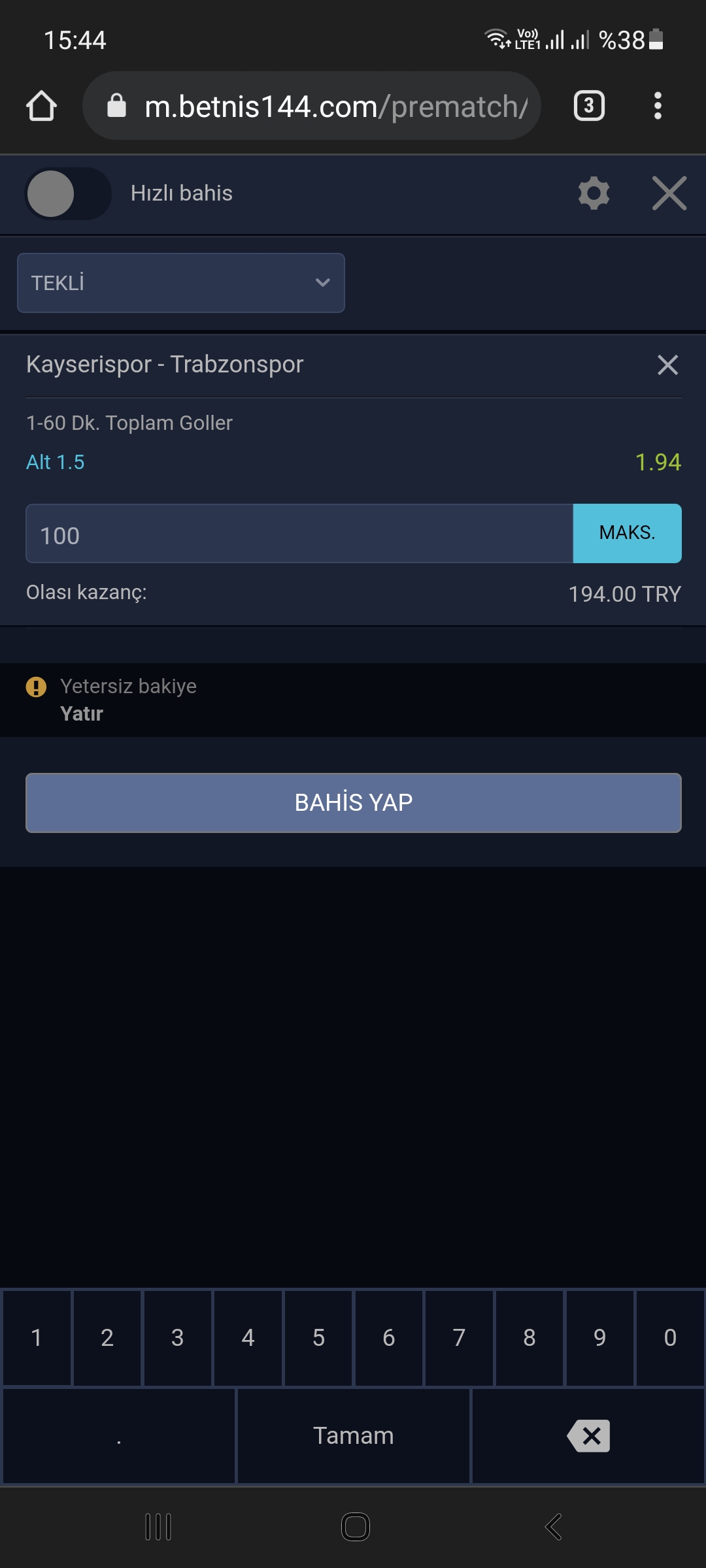Enter a decimal point on keypad
This screenshot has width=706, height=1568.
(119, 1435)
